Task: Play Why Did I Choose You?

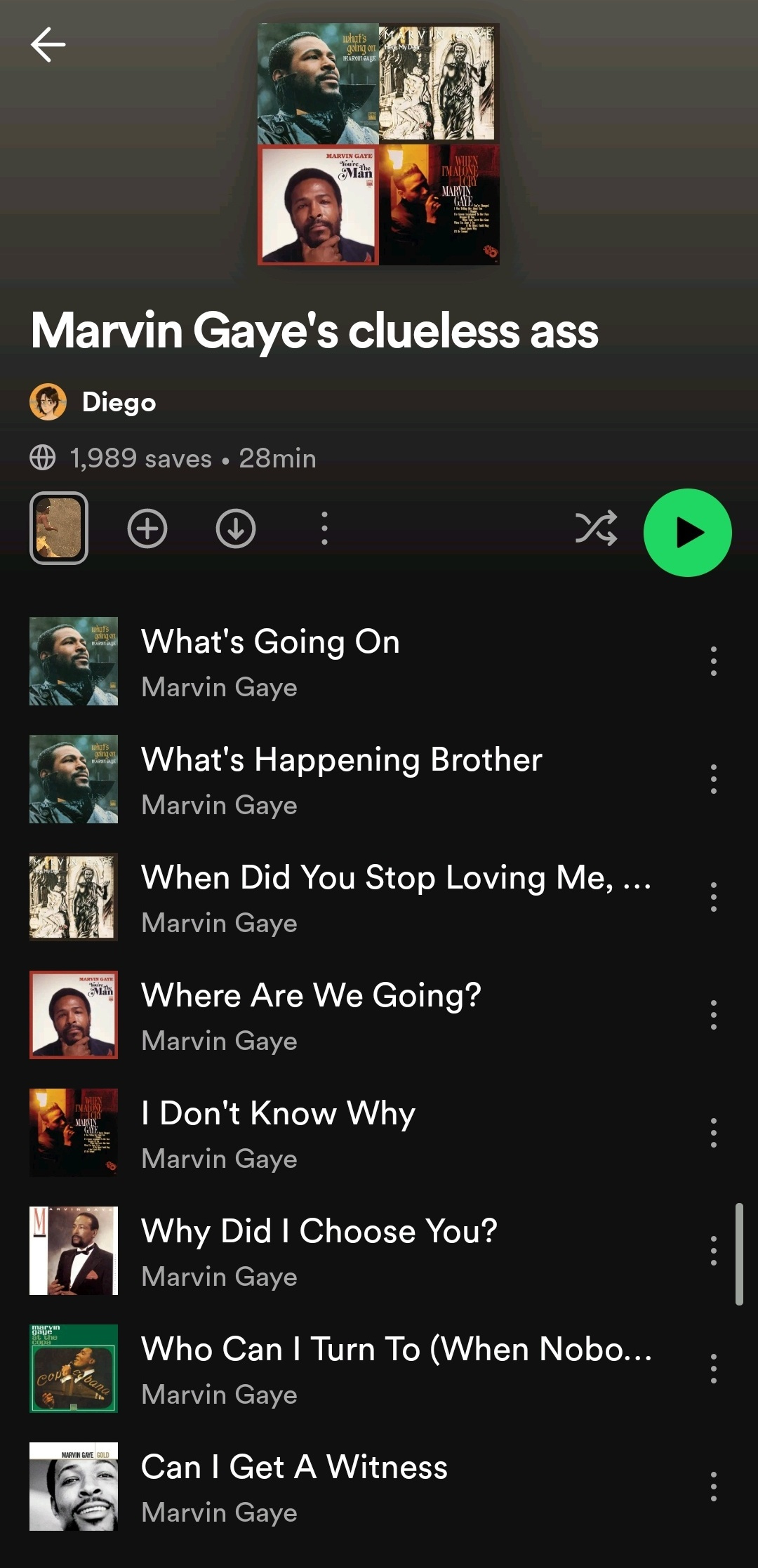Action: tap(319, 1232)
